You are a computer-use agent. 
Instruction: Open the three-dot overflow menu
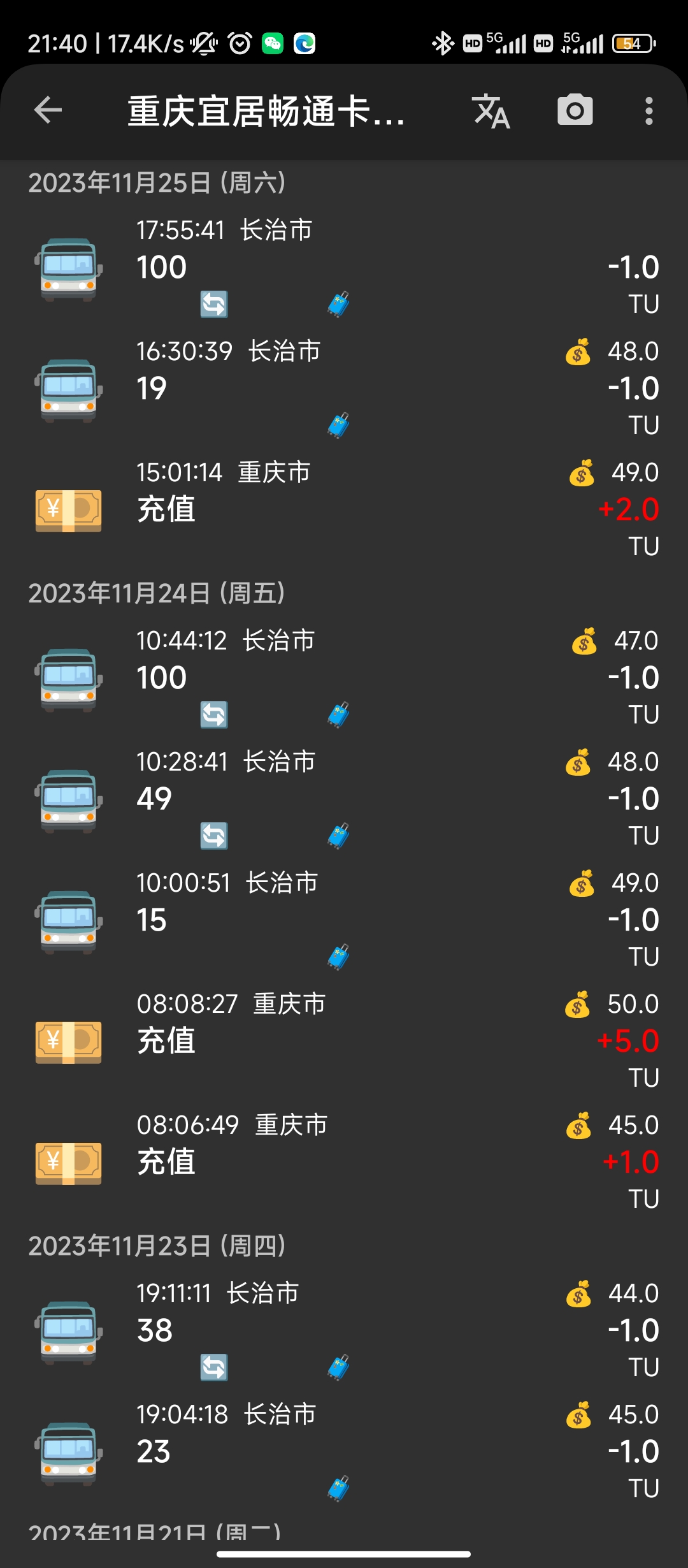click(x=649, y=111)
